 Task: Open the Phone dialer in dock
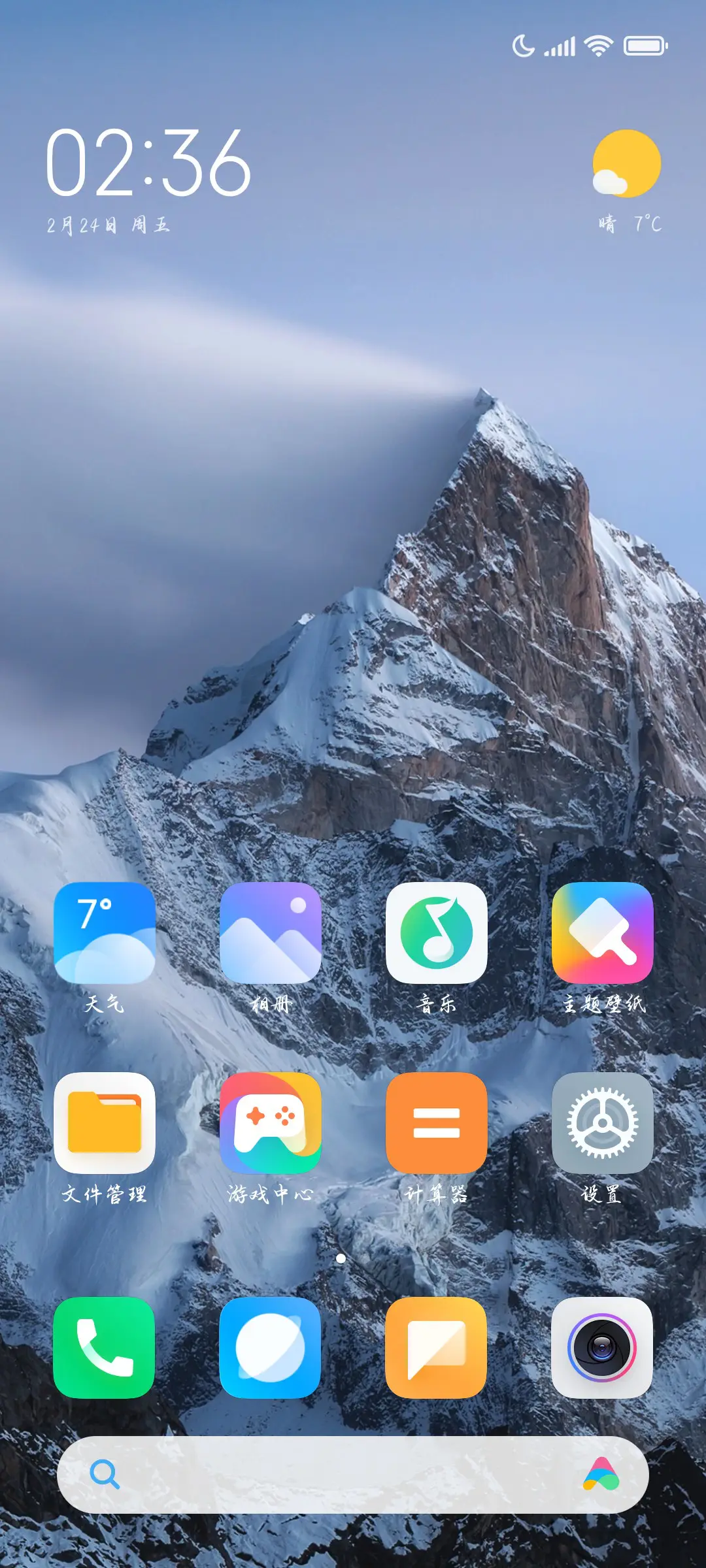(x=105, y=1348)
